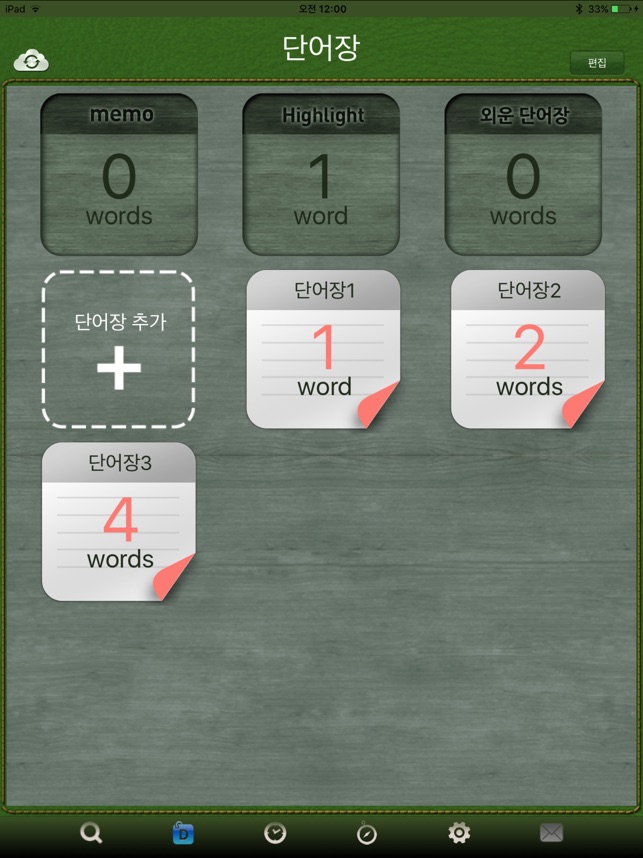Switch to the clock history tab

(x=275, y=833)
